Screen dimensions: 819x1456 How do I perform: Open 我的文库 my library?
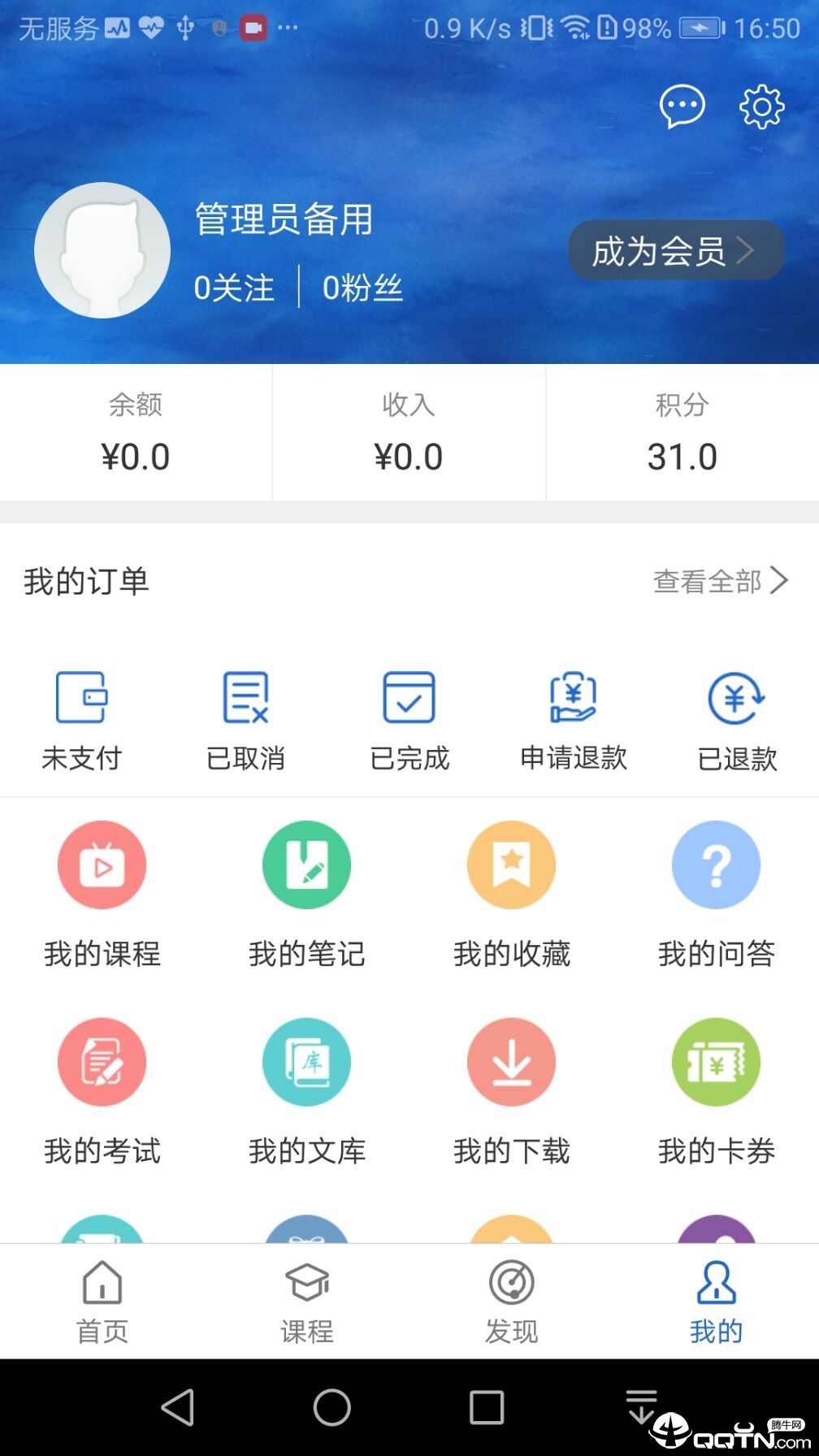306,1089
